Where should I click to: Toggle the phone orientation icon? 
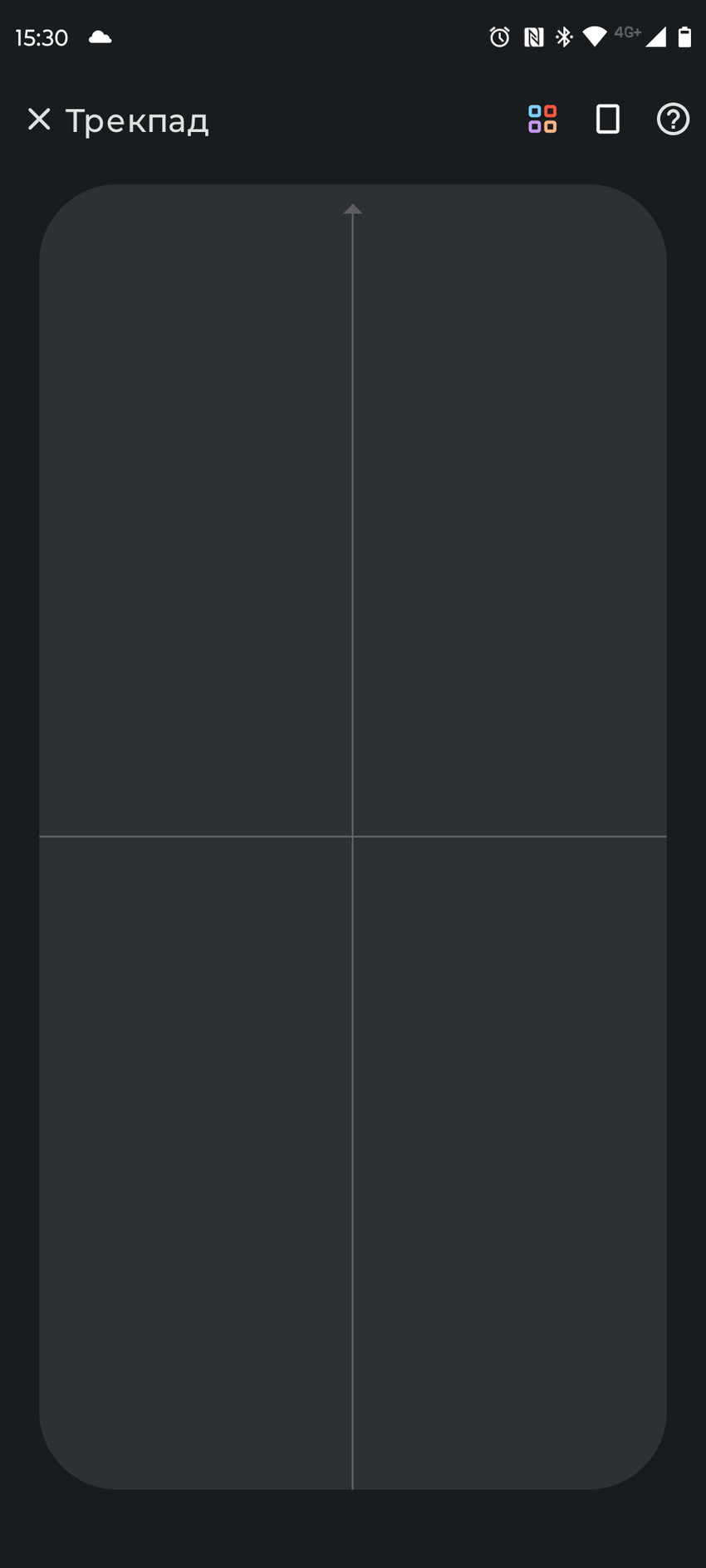607,120
